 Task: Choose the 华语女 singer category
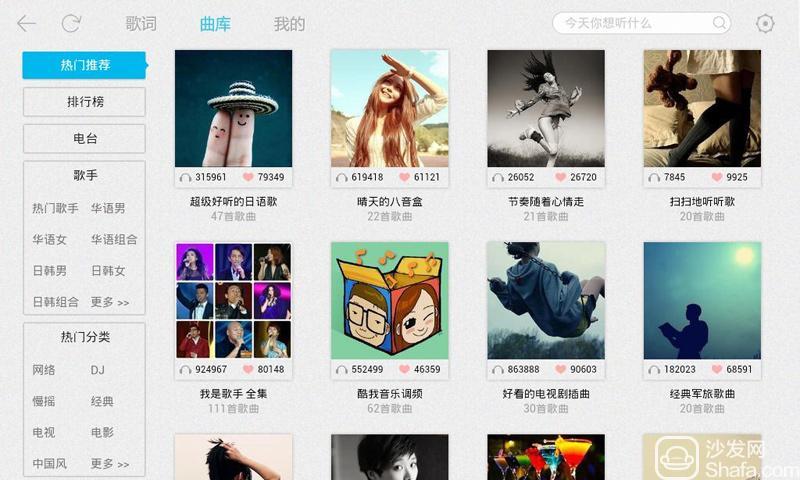[x=50, y=239]
